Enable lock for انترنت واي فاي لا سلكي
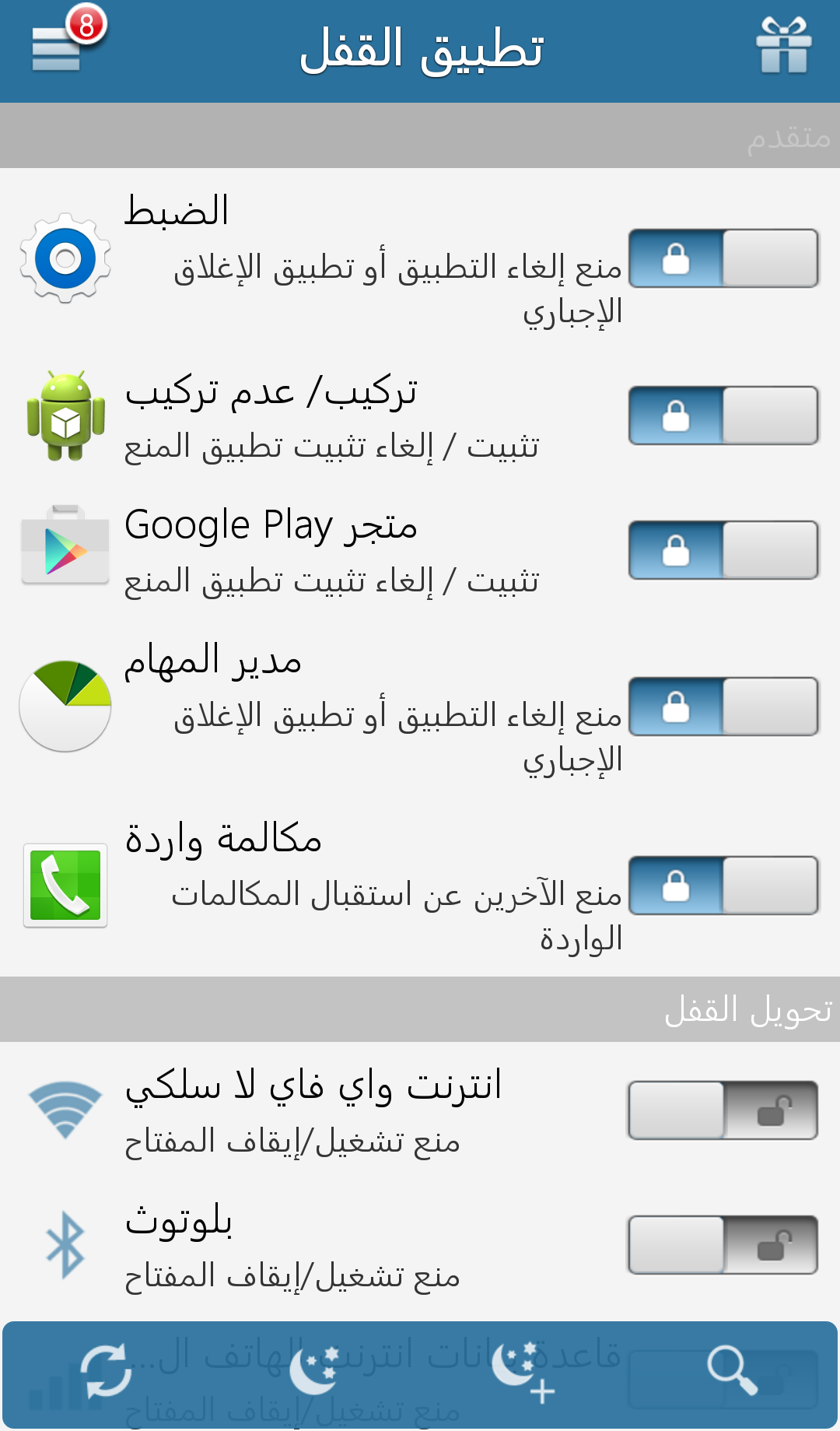 coord(723,1110)
